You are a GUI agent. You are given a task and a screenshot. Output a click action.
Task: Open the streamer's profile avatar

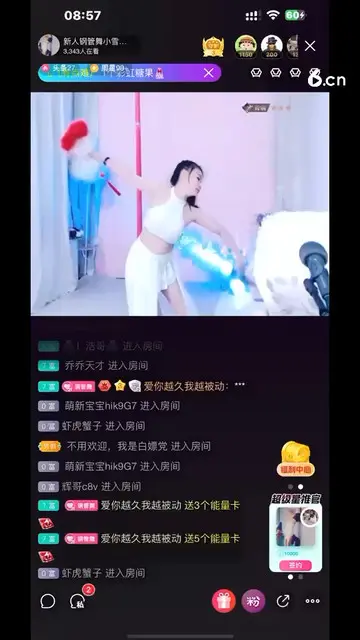point(49,45)
